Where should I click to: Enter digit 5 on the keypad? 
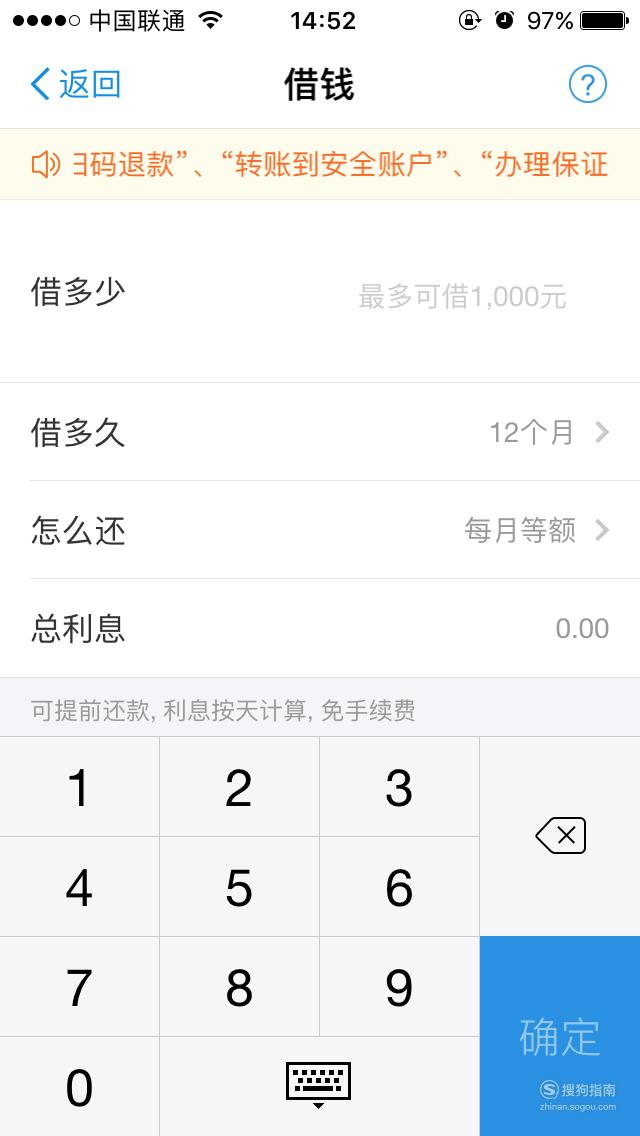point(239,887)
